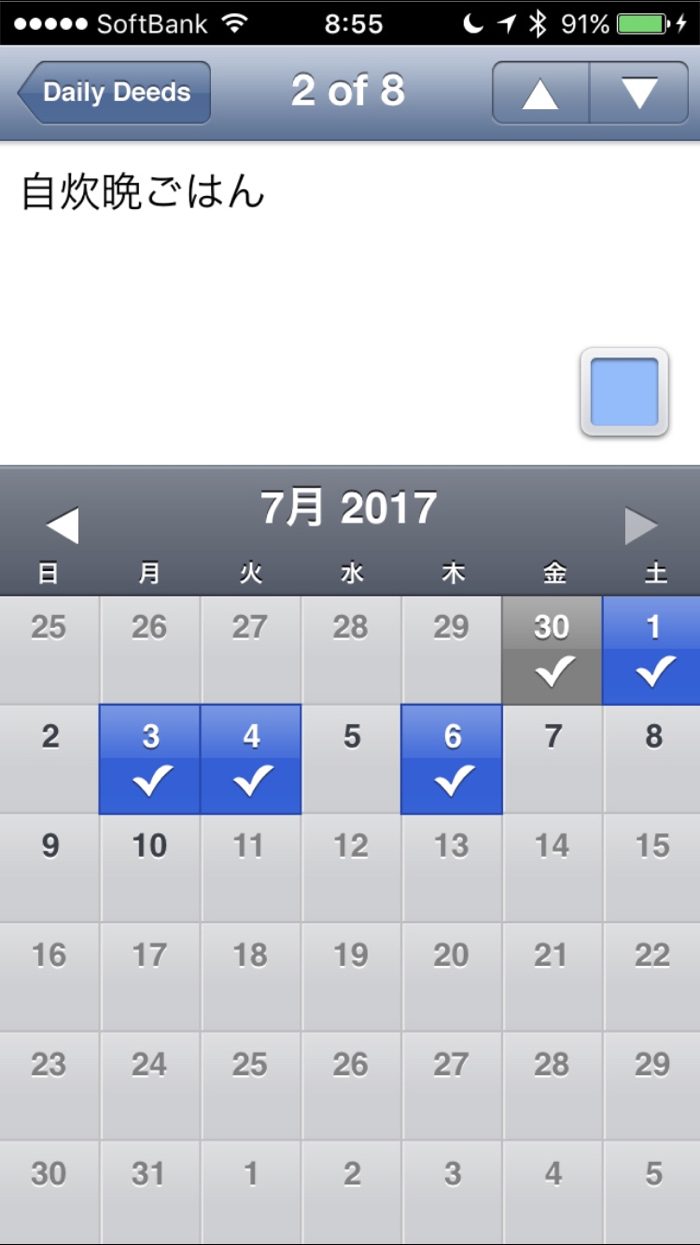Screen dimensions: 700x1245
Task: Mark July 7 as done
Action: pyautogui.click(x=552, y=760)
